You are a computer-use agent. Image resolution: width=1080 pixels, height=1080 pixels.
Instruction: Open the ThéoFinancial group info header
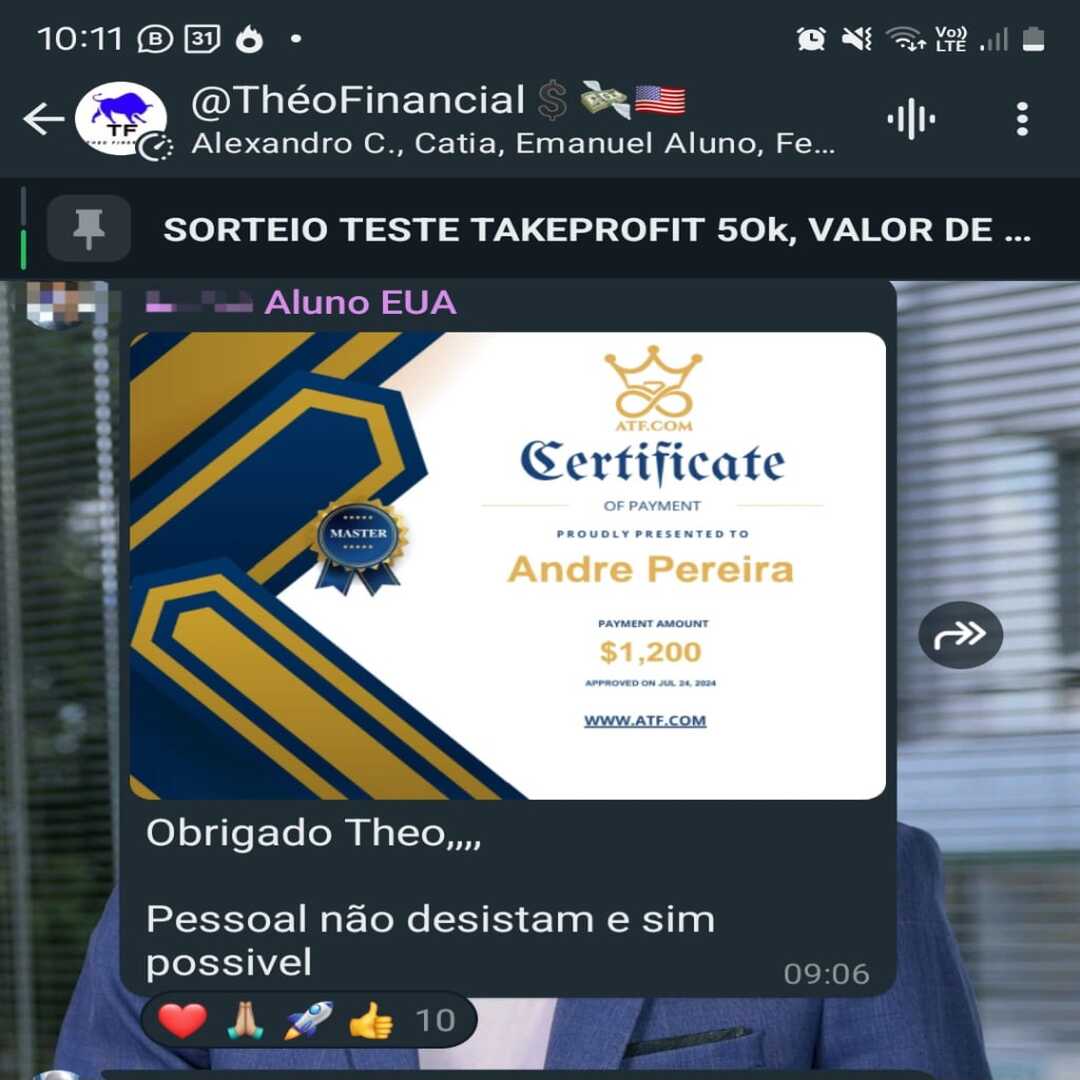coord(500,120)
